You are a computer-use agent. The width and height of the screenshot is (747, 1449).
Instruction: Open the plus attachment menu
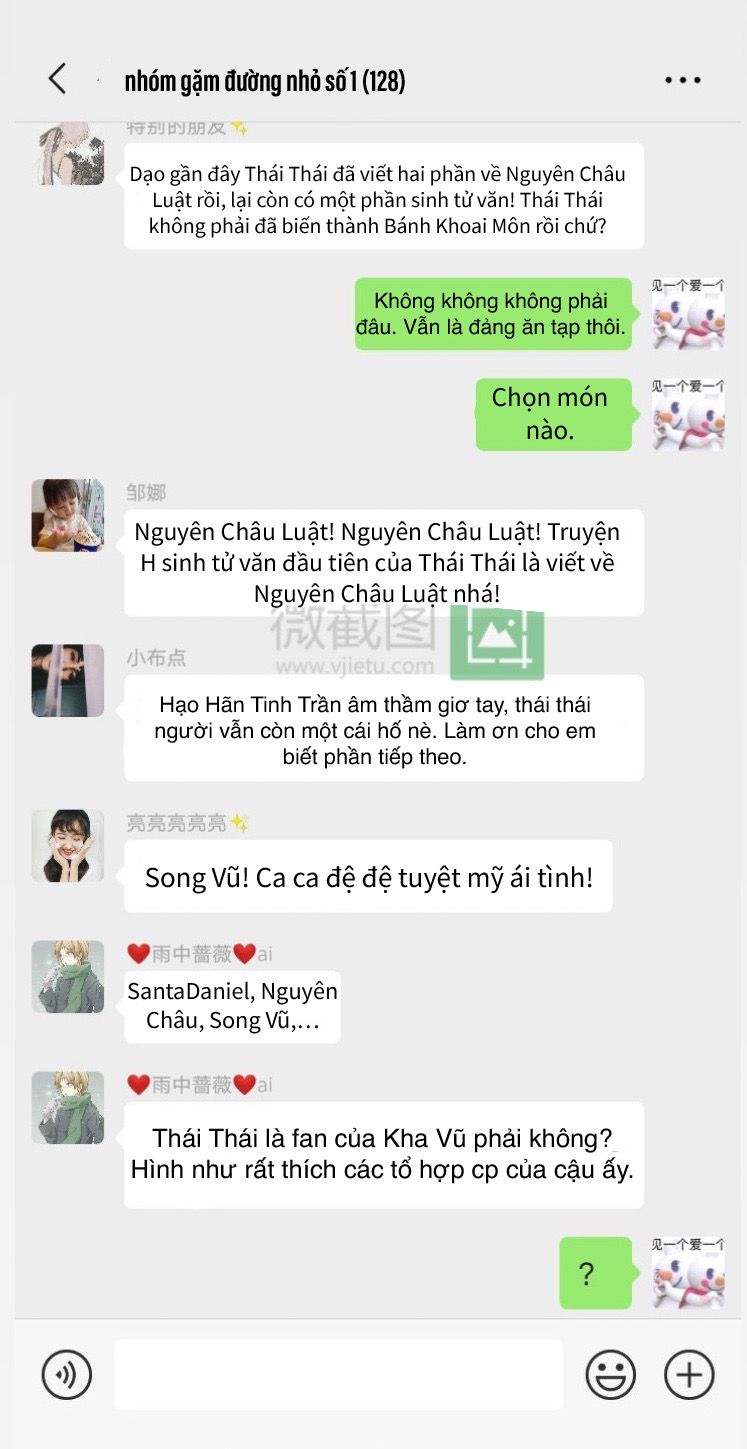pos(689,1374)
